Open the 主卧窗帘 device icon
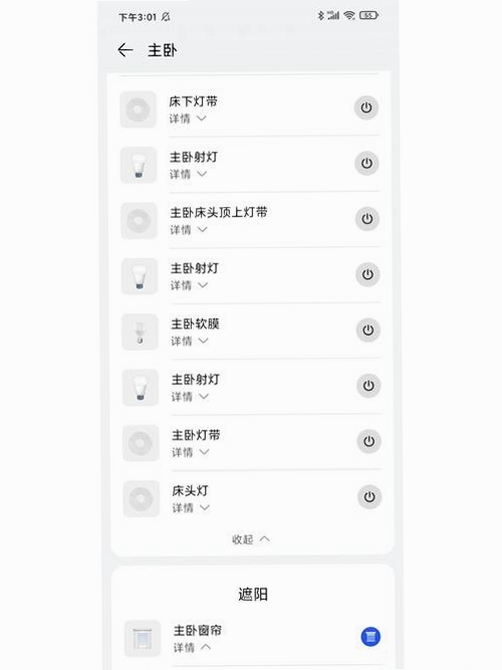The height and width of the screenshot is (670, 502). pos(143,638)
